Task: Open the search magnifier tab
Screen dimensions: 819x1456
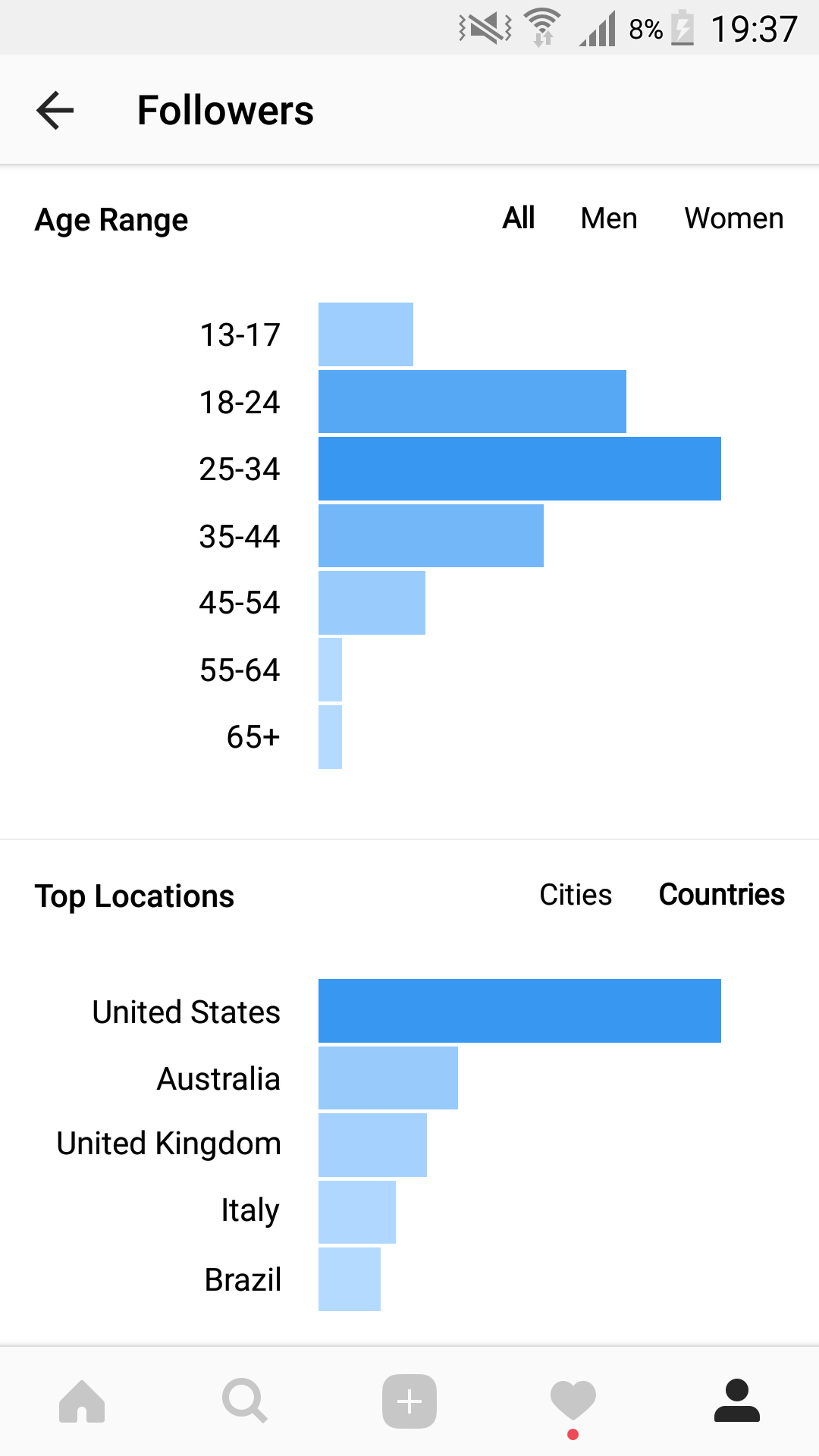Action: tap(245, 1401)
